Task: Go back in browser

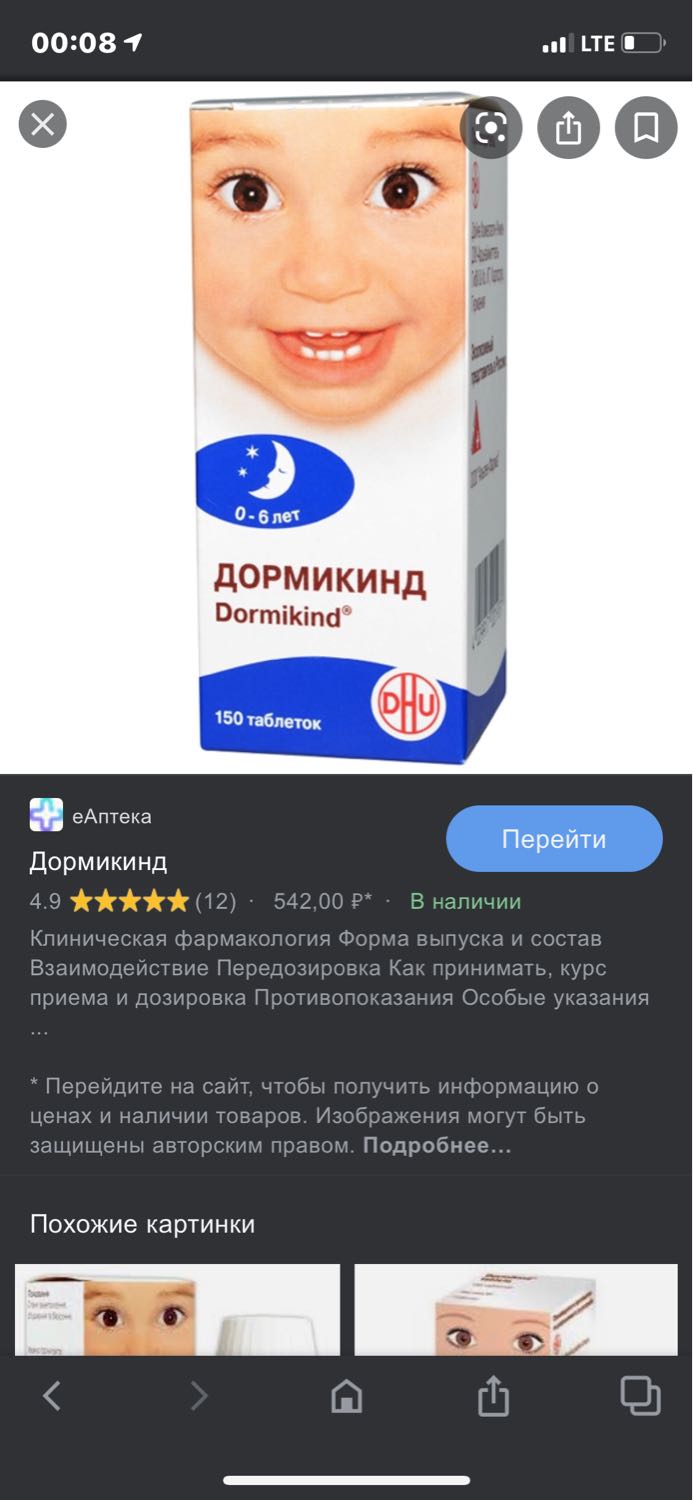Action: 52,1396
